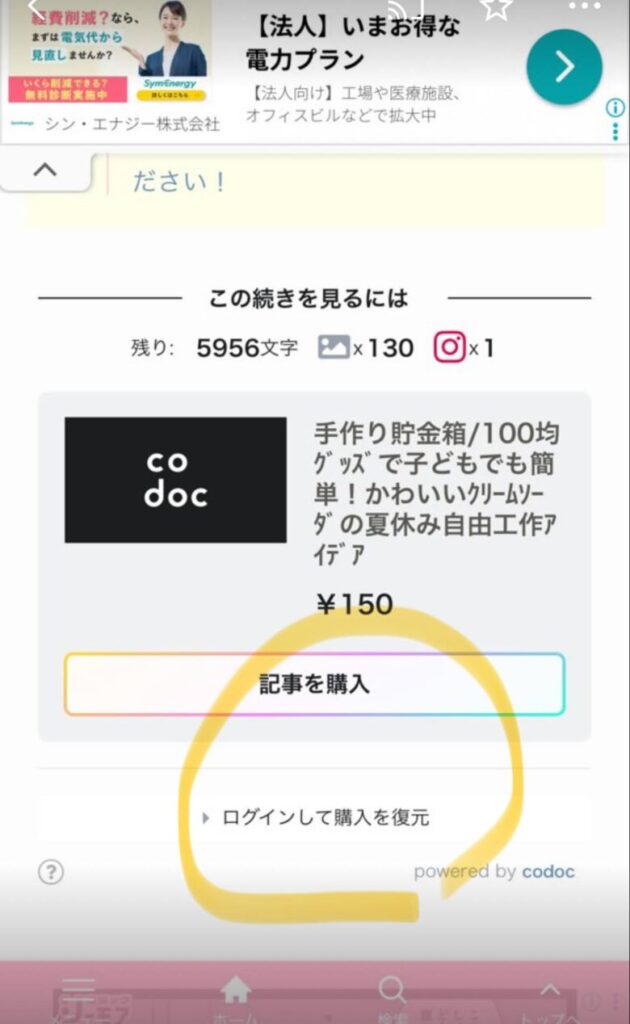This screenshot has height=1024, width=630.
Task: Open the ad info icon
Action: pos(615,108)
